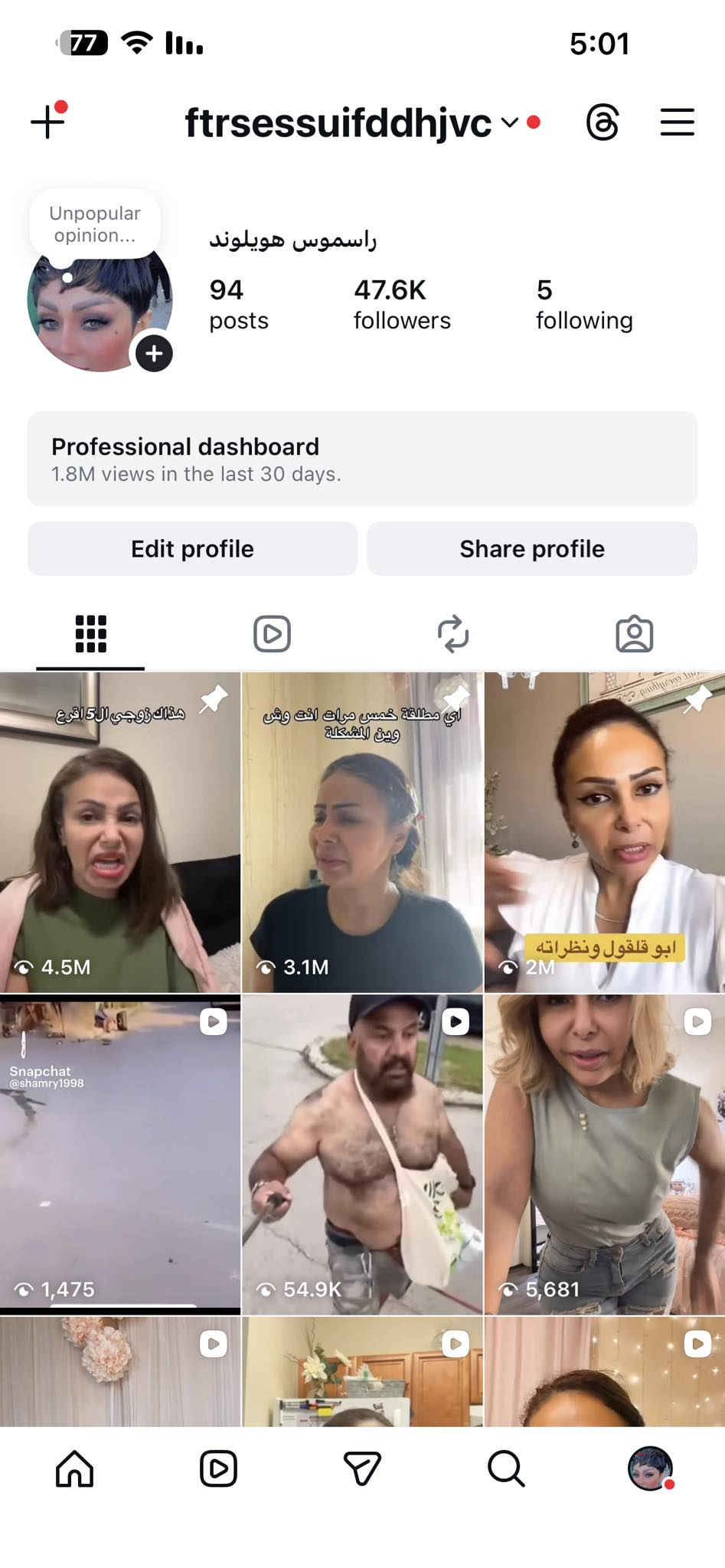Tap the create new post plus icon
Screen dimensions: 725x1568
(x=47, y=122)
